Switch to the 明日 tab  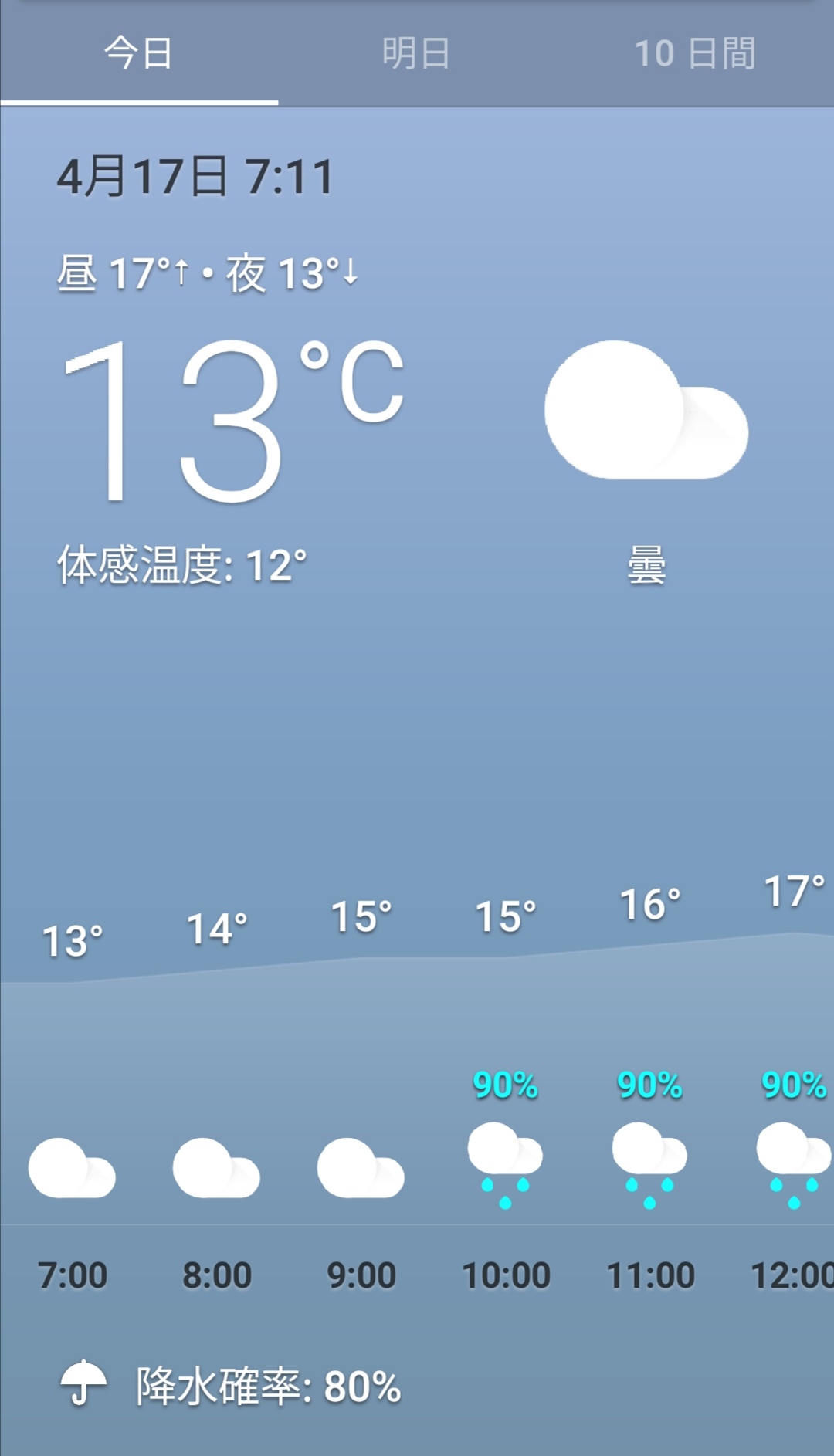416,54
